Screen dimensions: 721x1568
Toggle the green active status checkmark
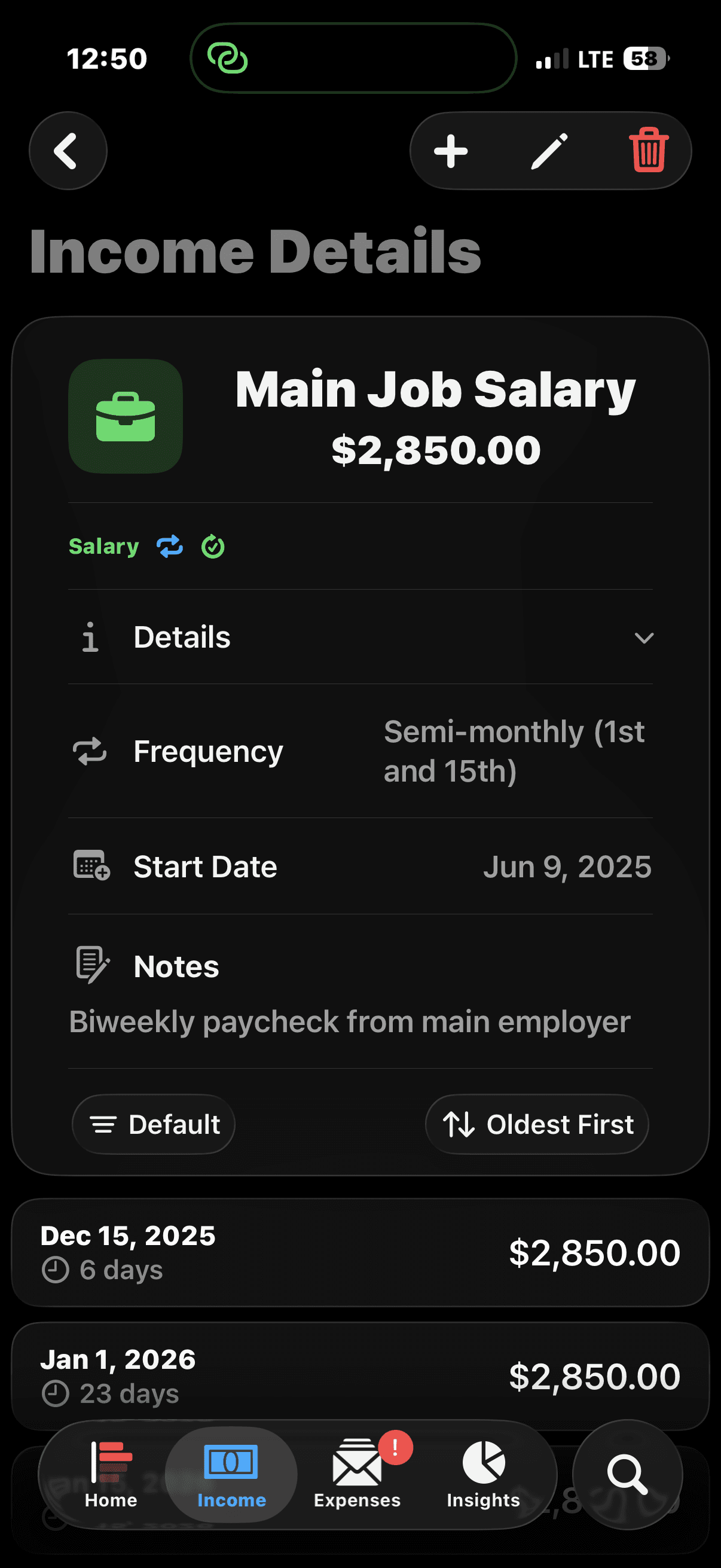pos(213,546)
